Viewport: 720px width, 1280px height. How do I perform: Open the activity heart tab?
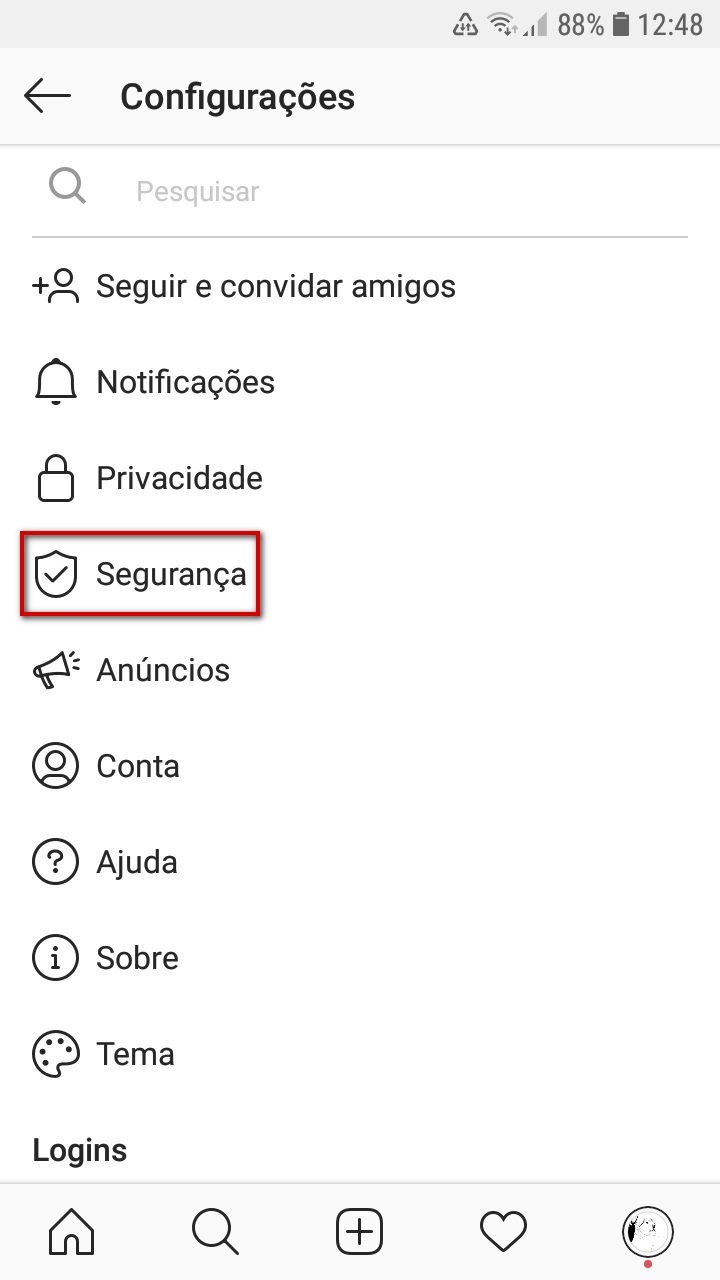pyautogui.click(x=503, y=1231)
